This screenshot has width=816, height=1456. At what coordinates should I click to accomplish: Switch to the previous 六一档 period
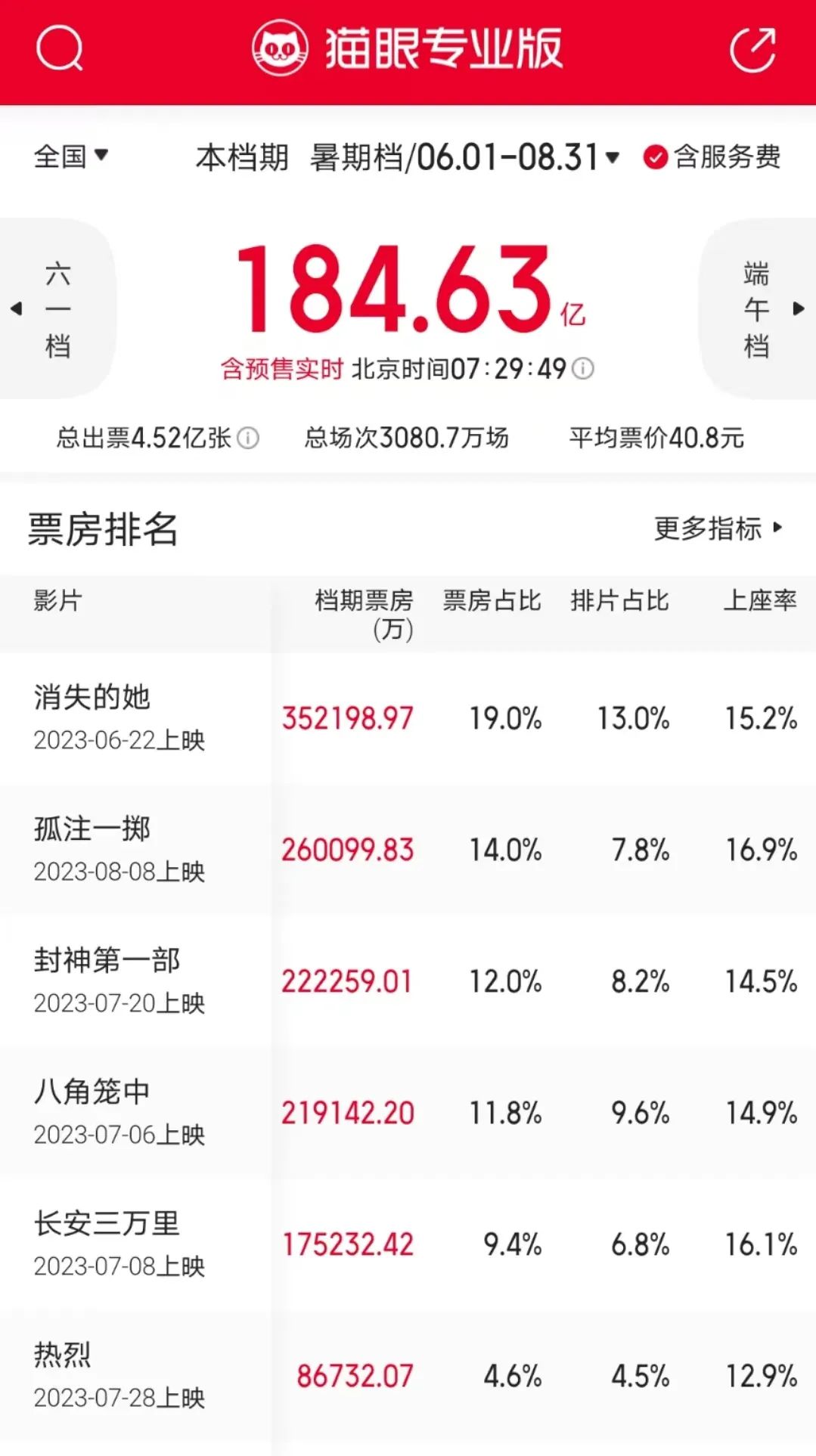pos(57,308)
